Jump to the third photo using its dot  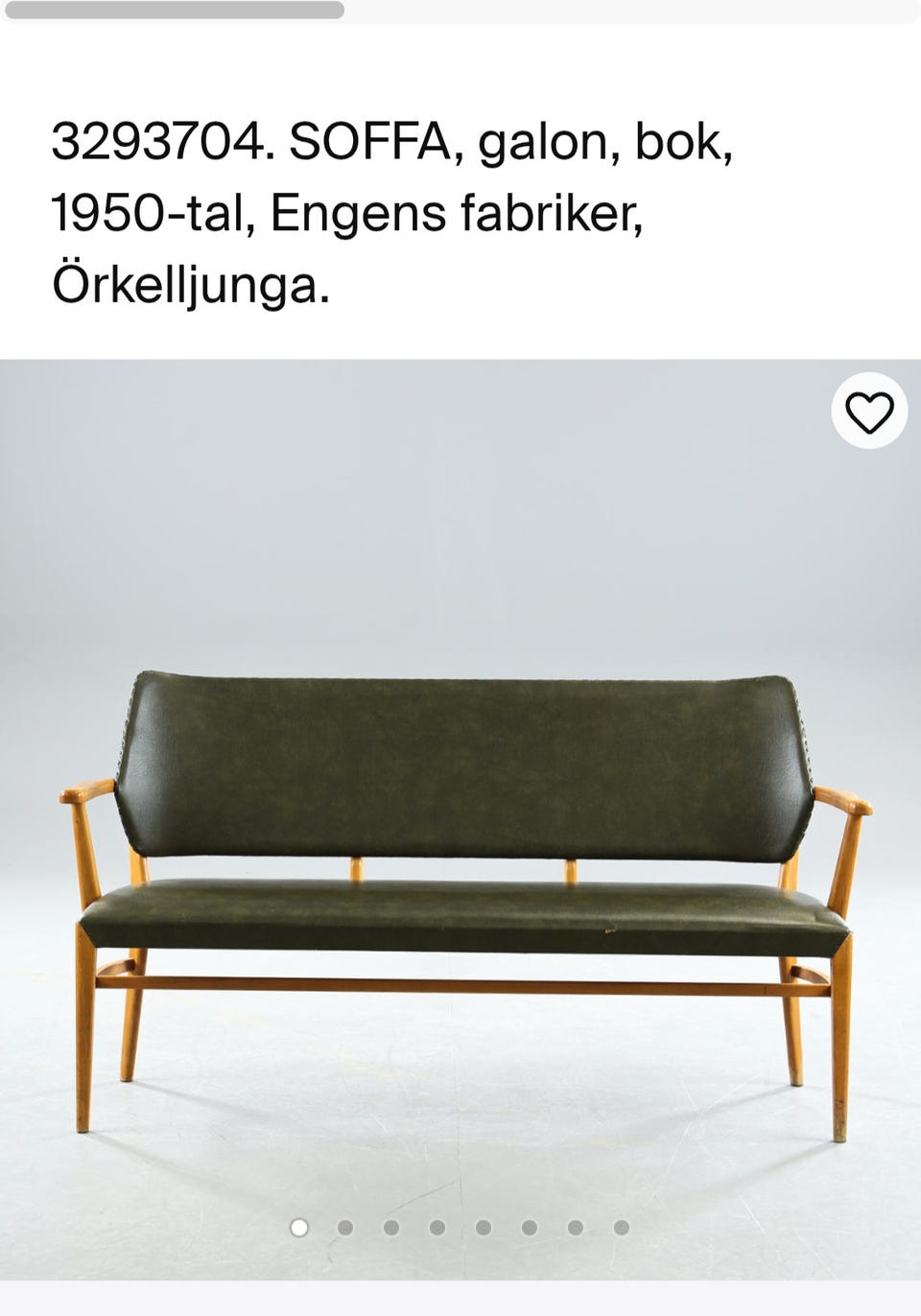coord(390,1225)
